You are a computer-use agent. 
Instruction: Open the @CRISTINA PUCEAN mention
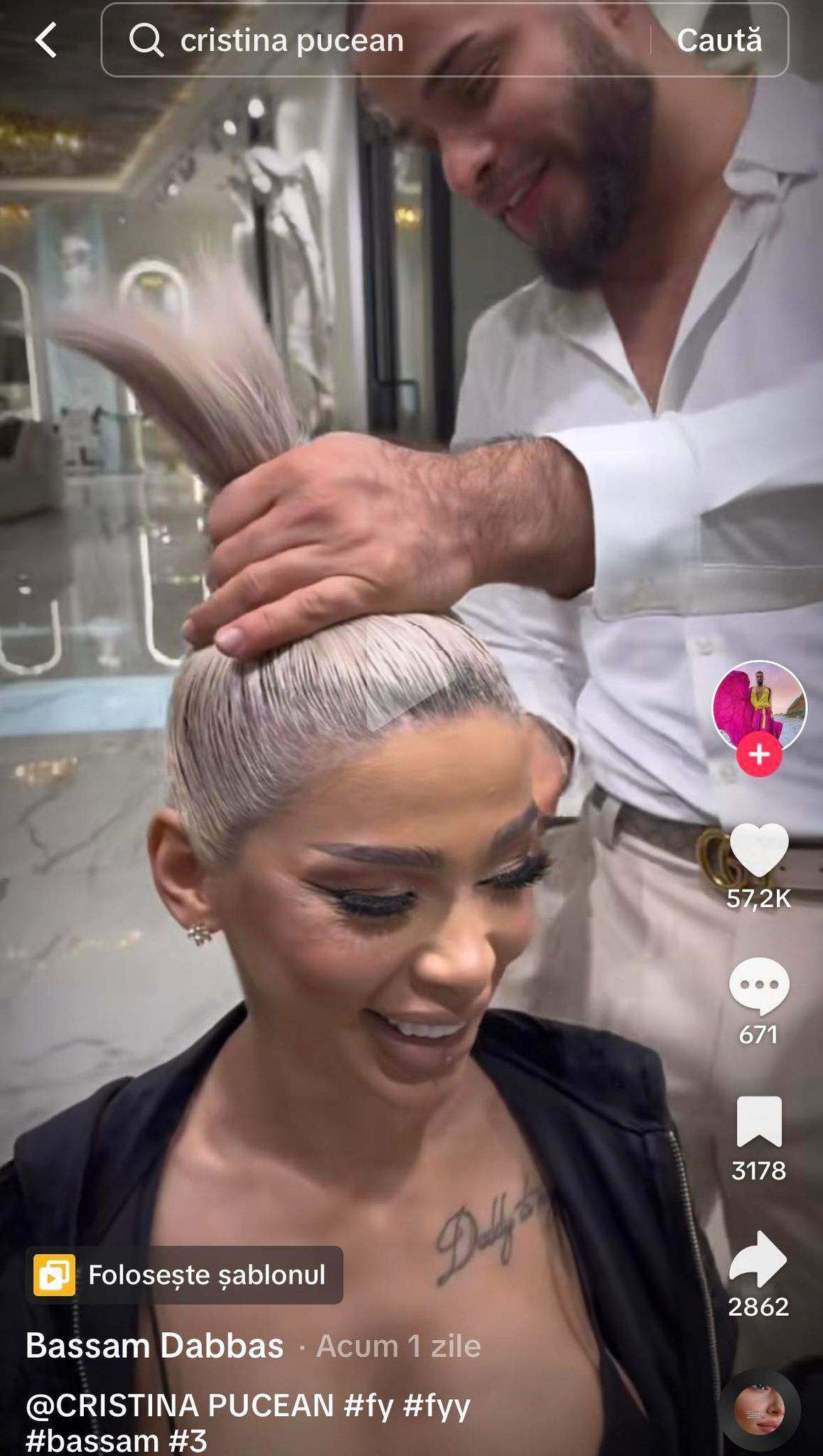pyautogui.click(x=180, y=1406)
